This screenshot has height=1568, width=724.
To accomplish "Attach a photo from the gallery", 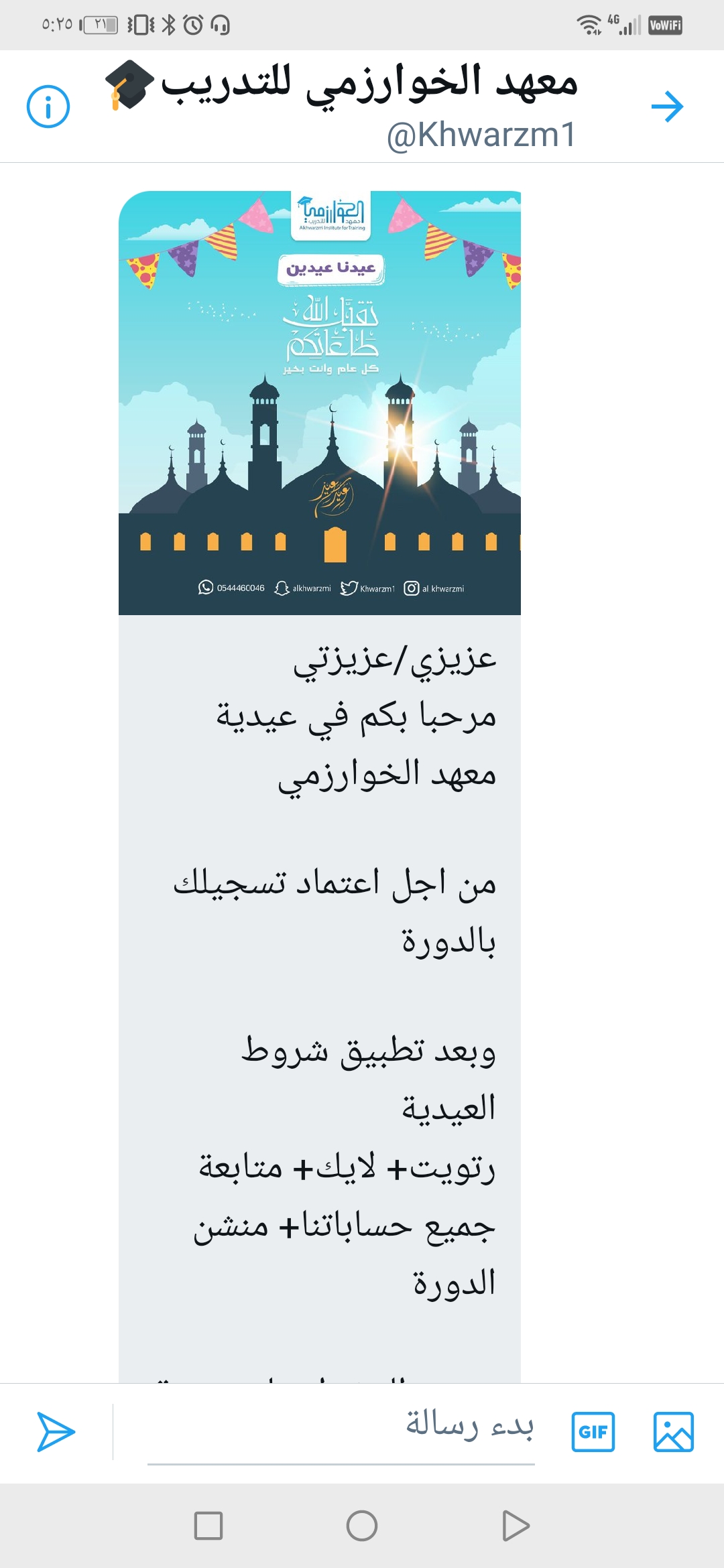I will coord(673,1432).
